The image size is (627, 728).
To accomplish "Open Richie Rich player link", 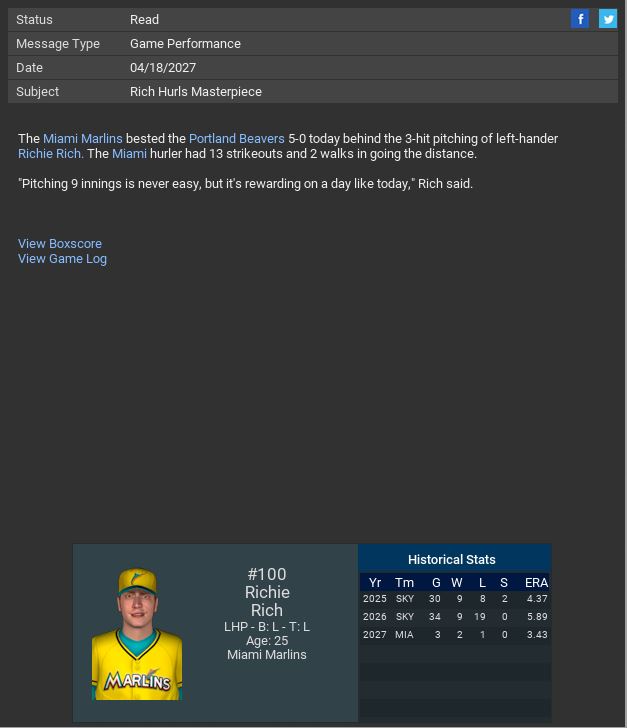I will (x=49, y=154).
